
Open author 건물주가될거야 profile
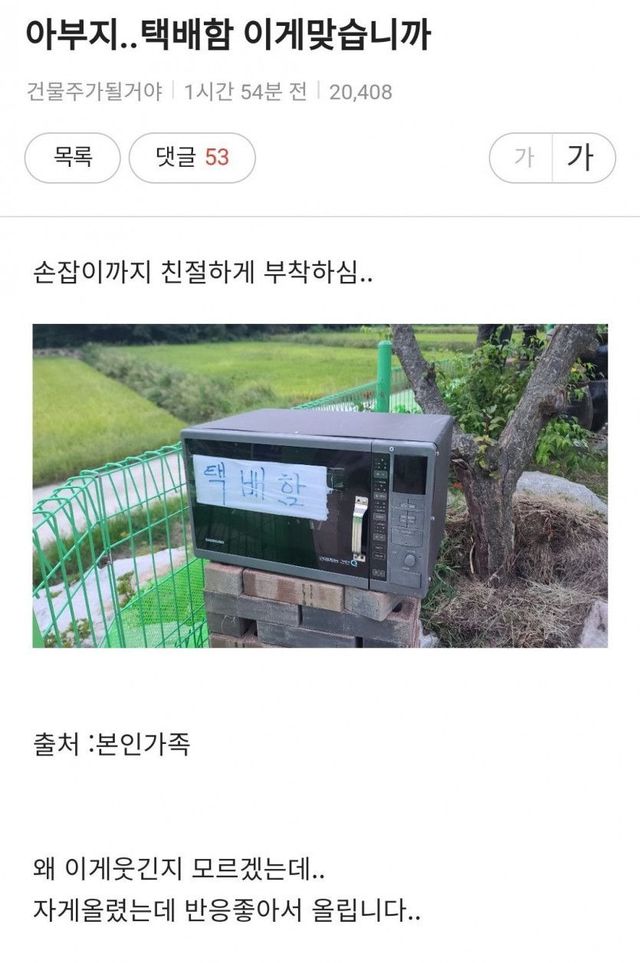(x=97, y=92)
